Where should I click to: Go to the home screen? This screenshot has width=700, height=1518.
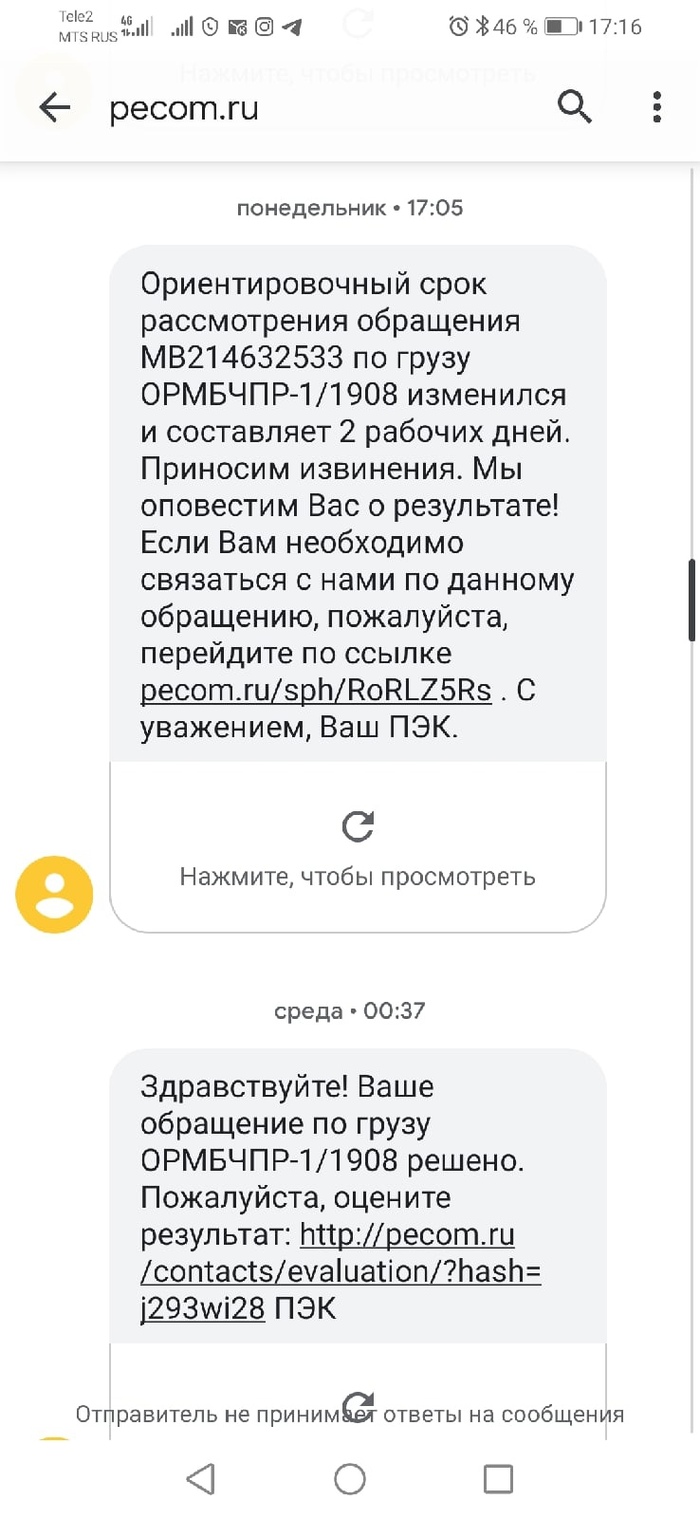(350, 1478)
